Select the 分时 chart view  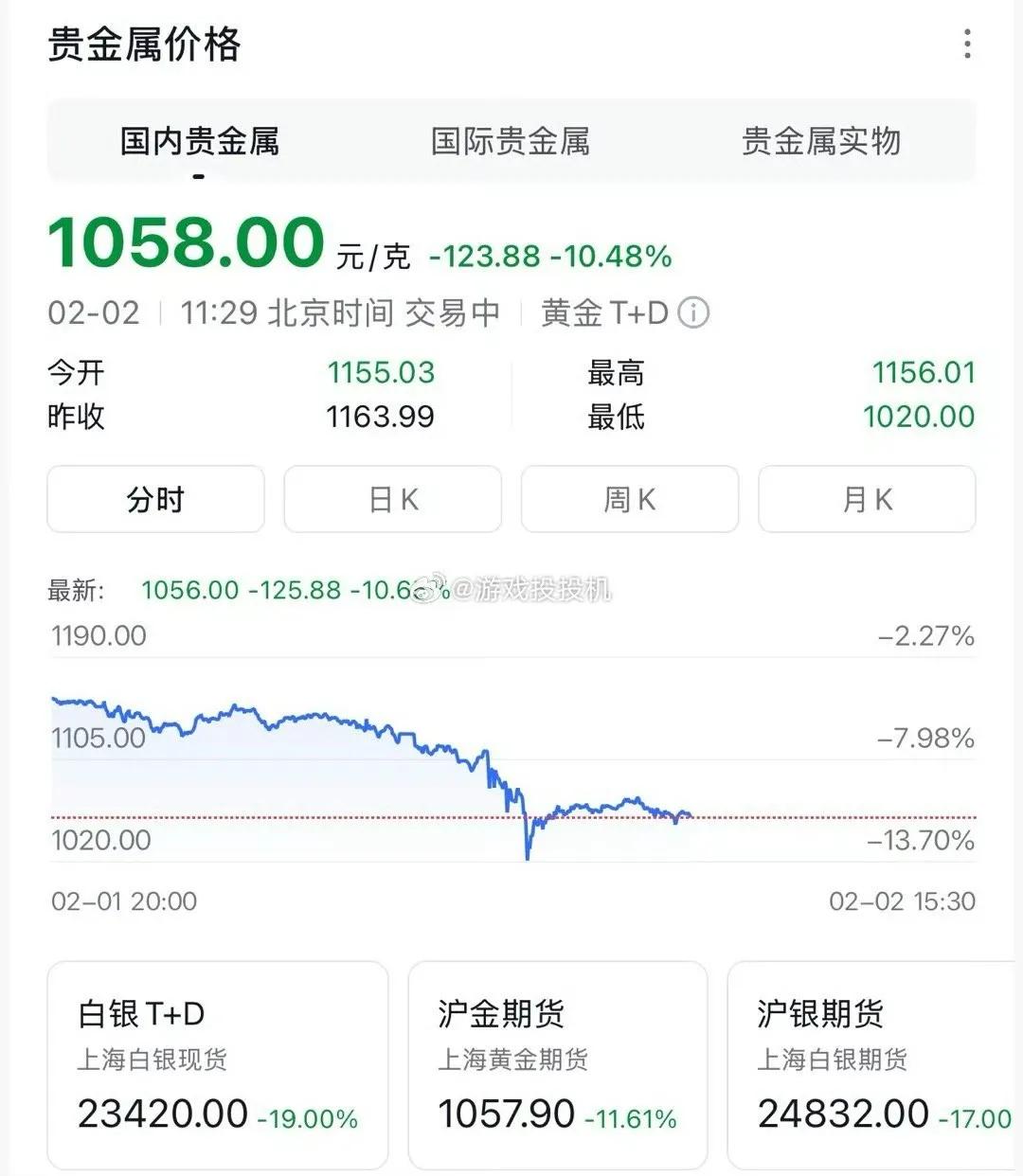[x=154, y=500]
